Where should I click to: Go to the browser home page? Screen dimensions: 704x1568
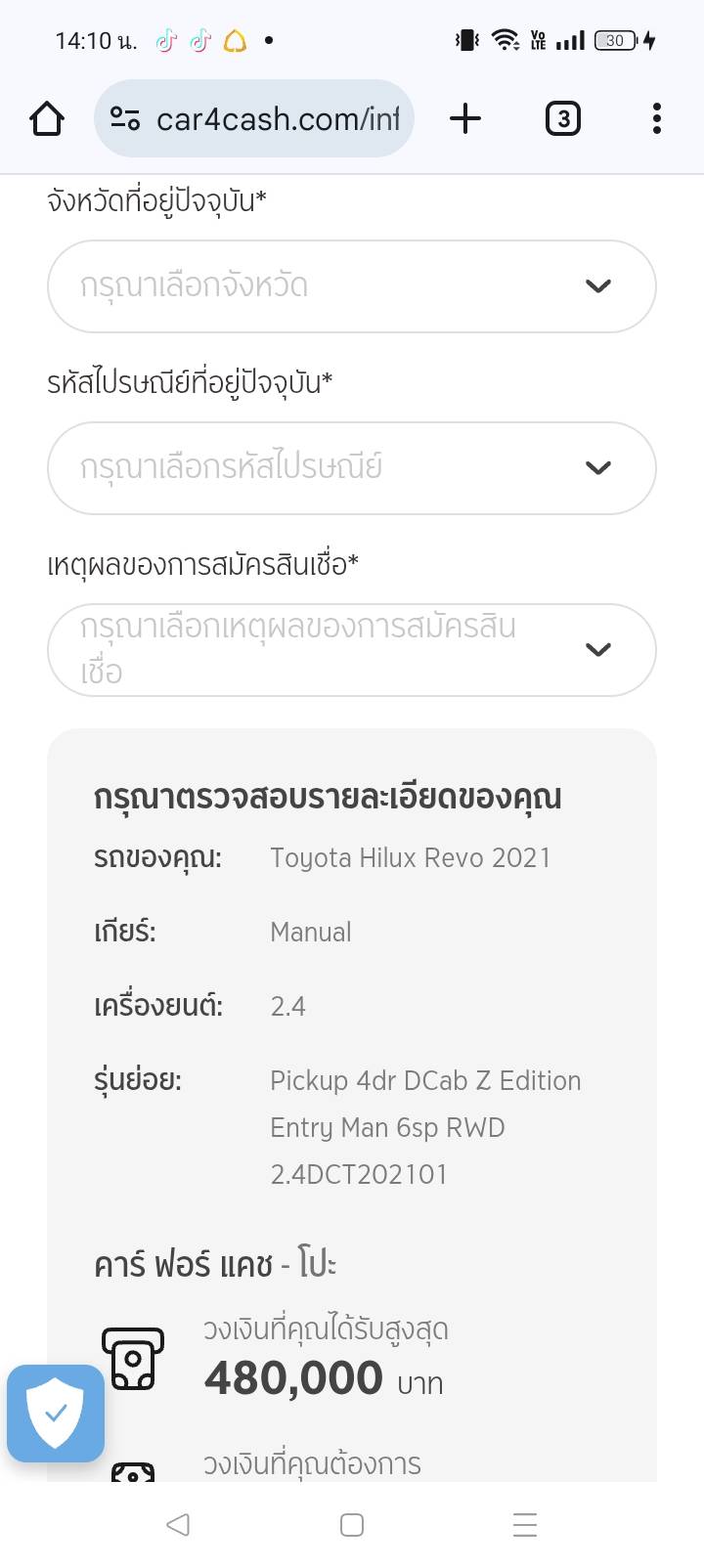(x=47, y=119)
